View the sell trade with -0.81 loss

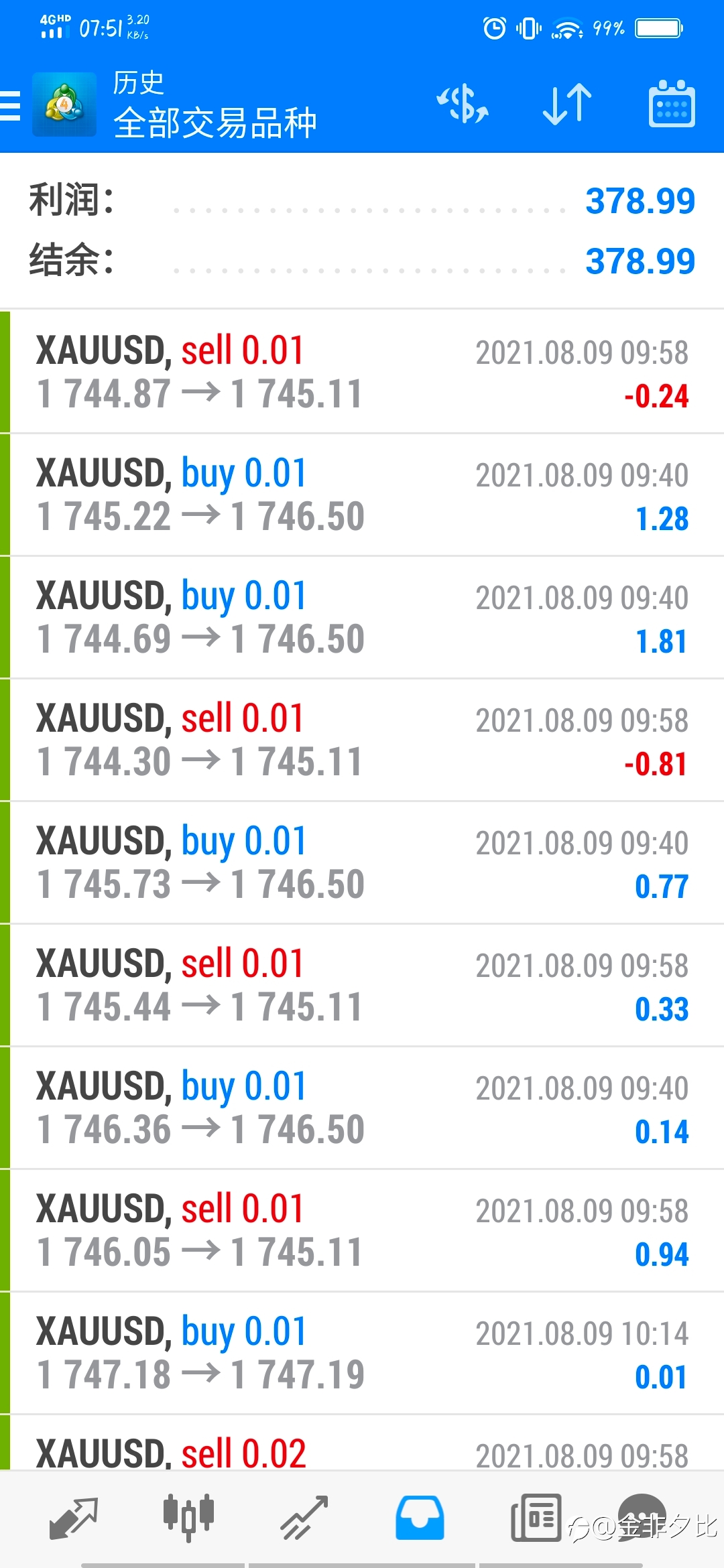tap(362, 740)
